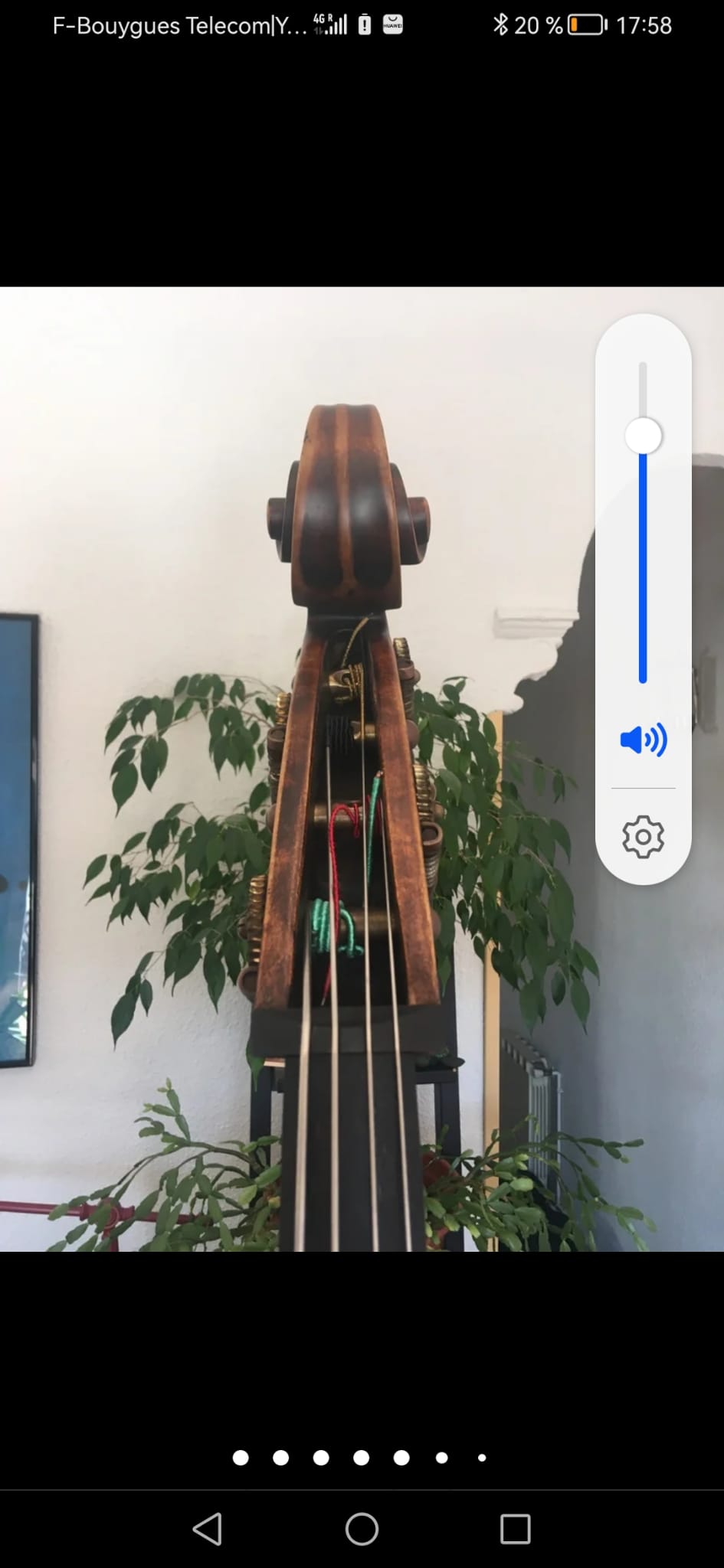This screenshot has width=724, height=1568.
Task: Go back with the navigation bar
Action: point(208,1529)
